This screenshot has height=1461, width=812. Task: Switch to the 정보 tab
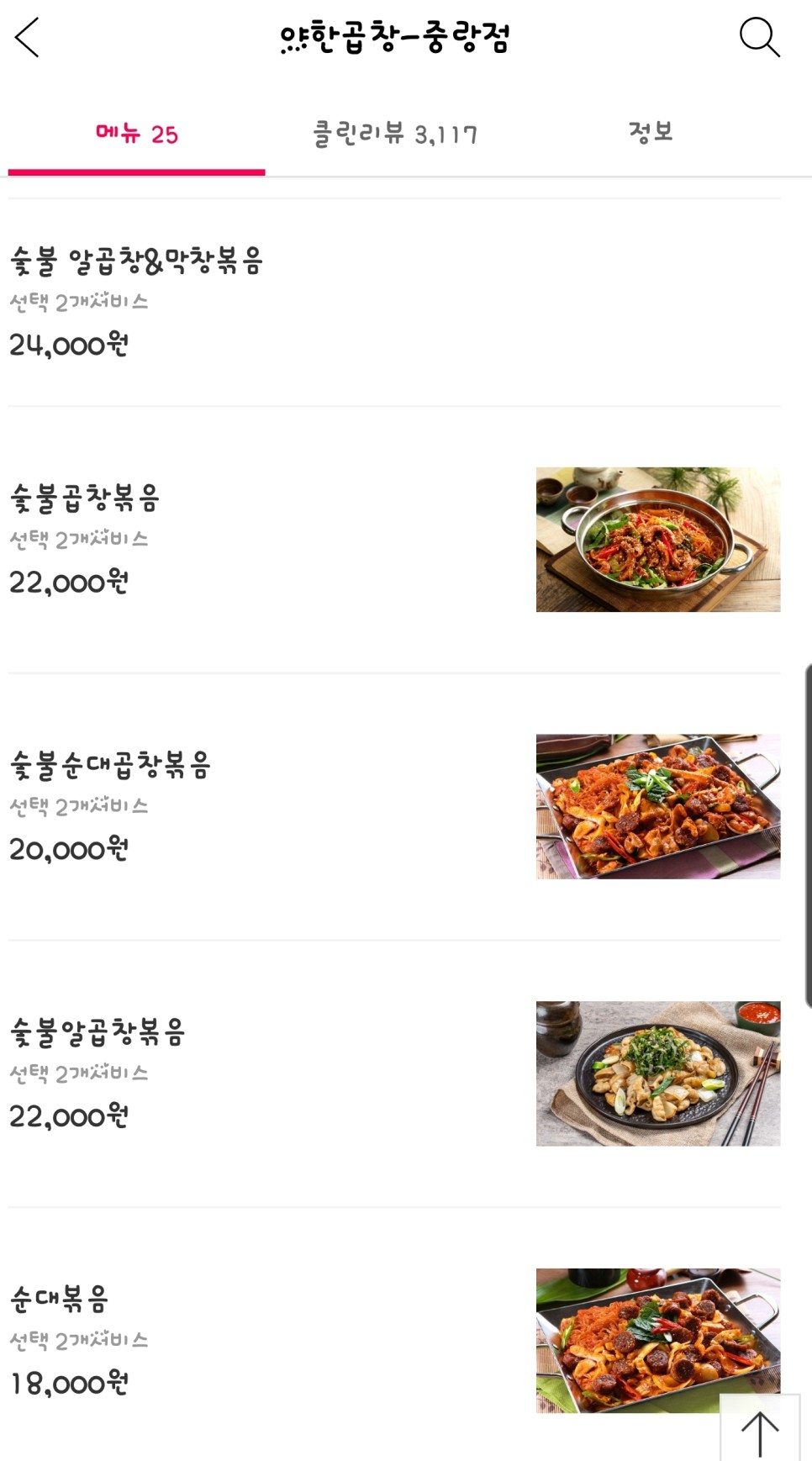point(651,132)
